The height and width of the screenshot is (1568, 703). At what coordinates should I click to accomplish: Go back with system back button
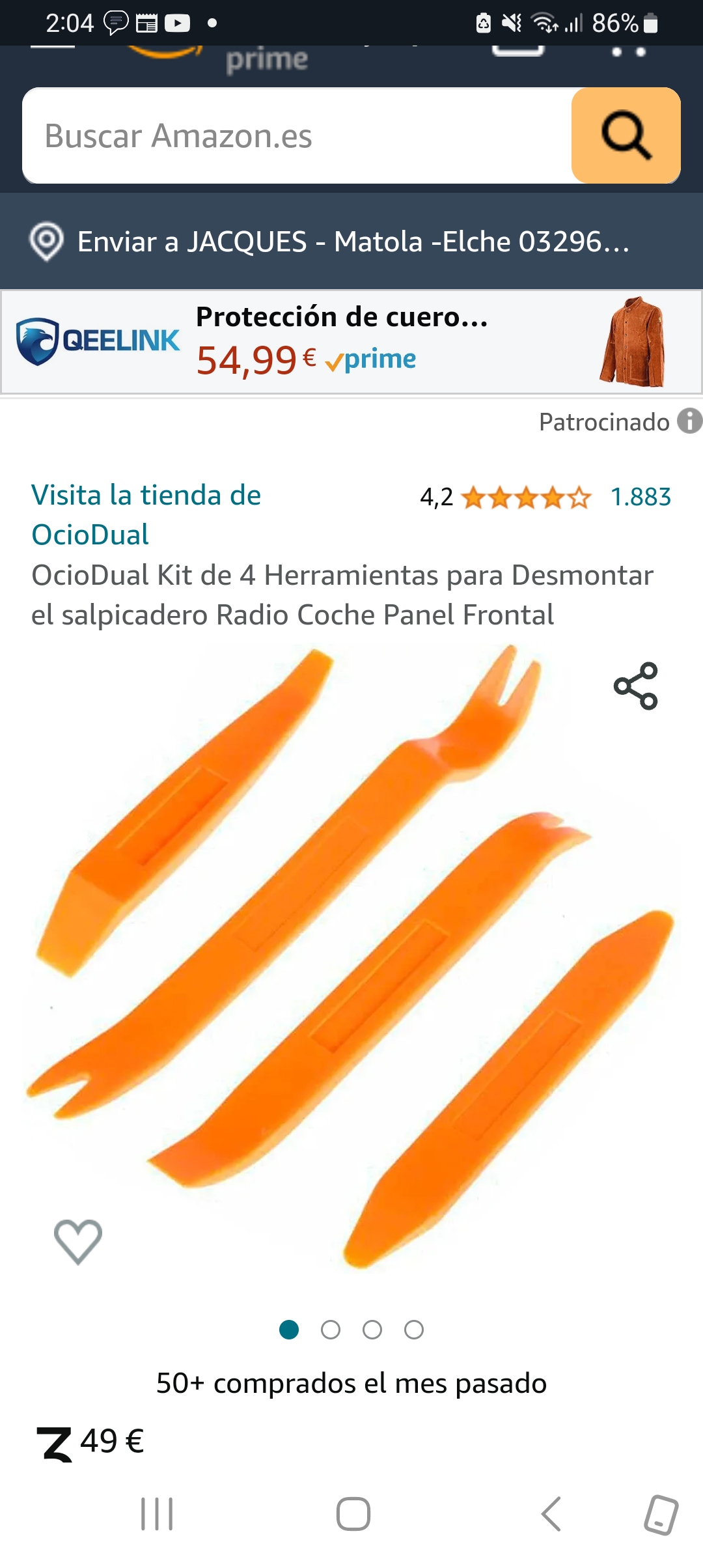coord(551,1514)
